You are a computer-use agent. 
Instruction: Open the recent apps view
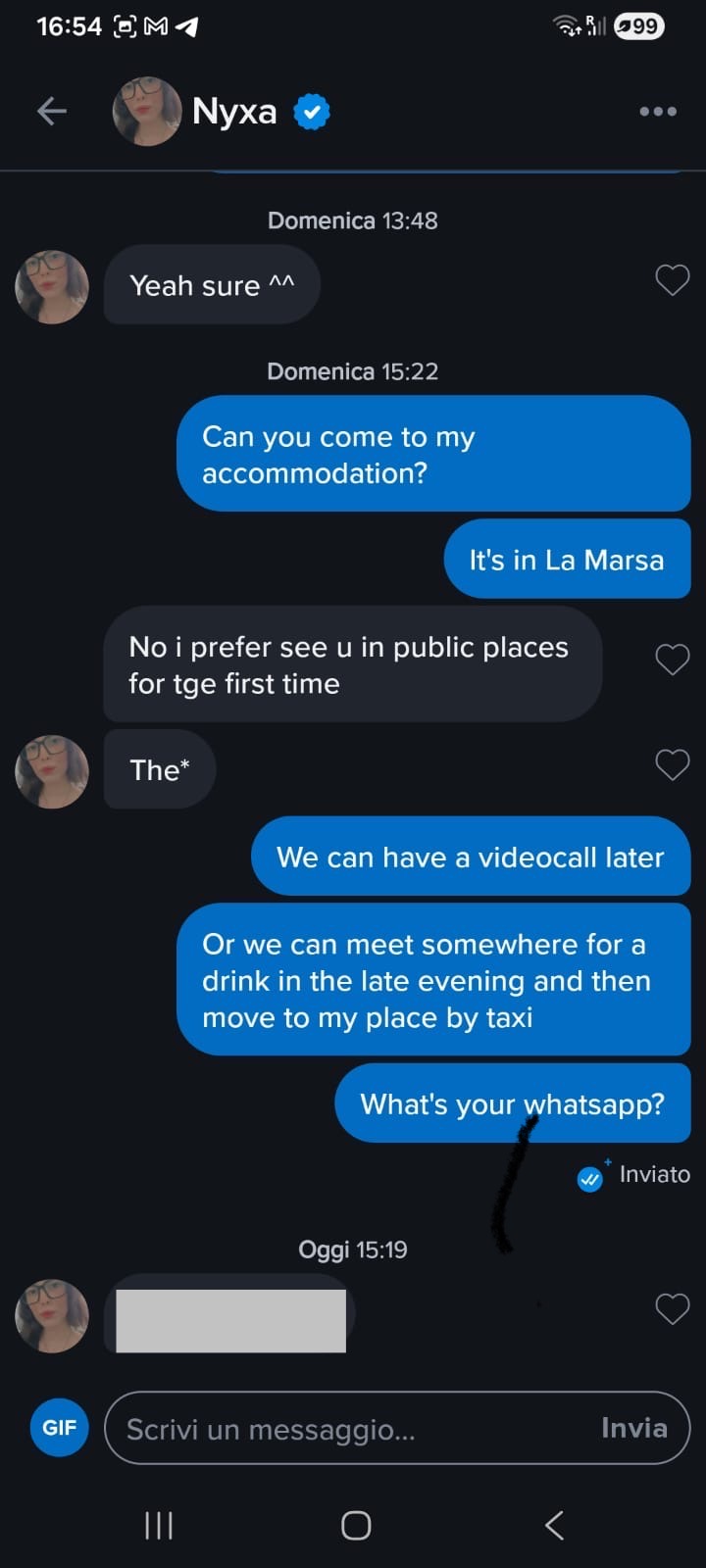(x=159, y=1525)
